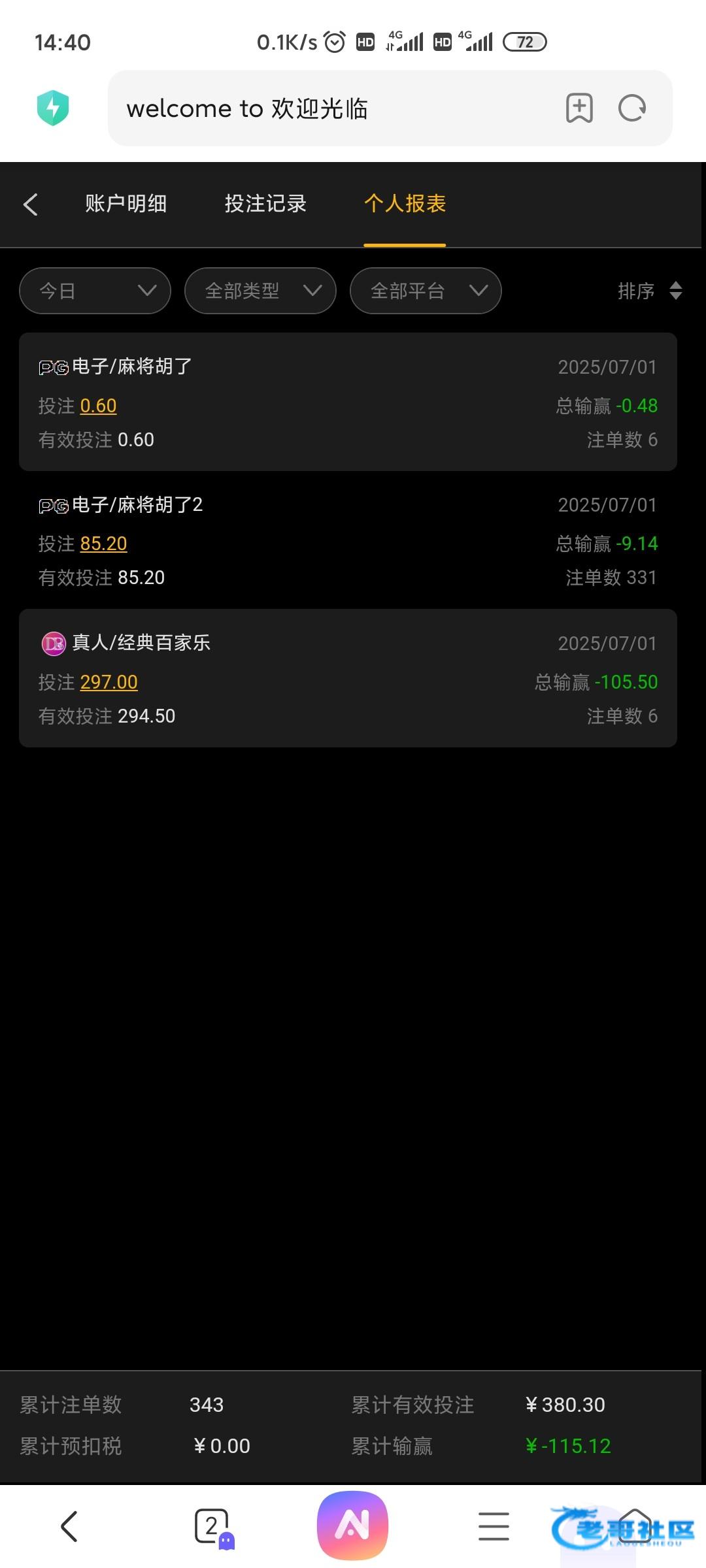Open the AI assistant button in the bottom bar
This screenshot has width=706, height=1568.
(x=353, y=1526)
